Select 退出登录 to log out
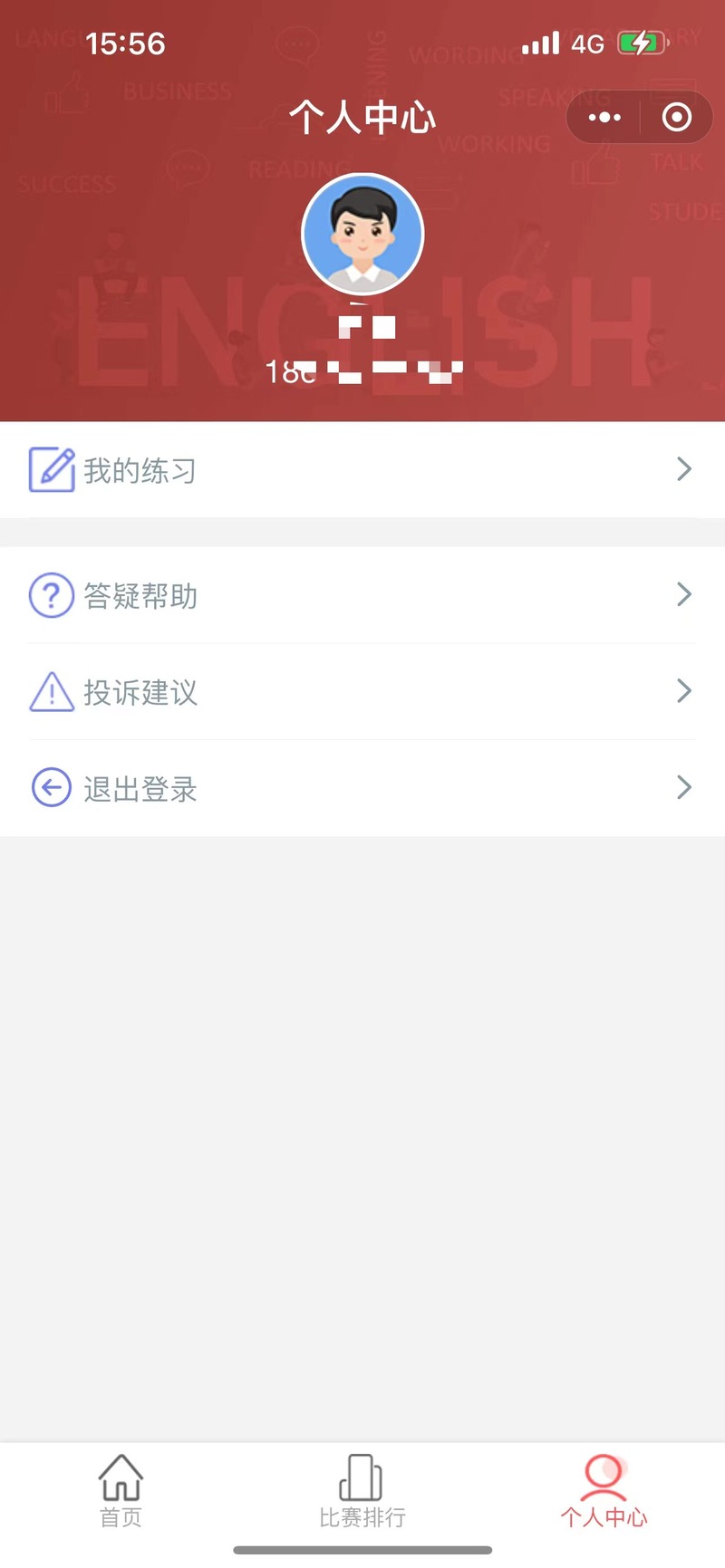Viewport: 725px width, 1568px height. coord(362,788)
